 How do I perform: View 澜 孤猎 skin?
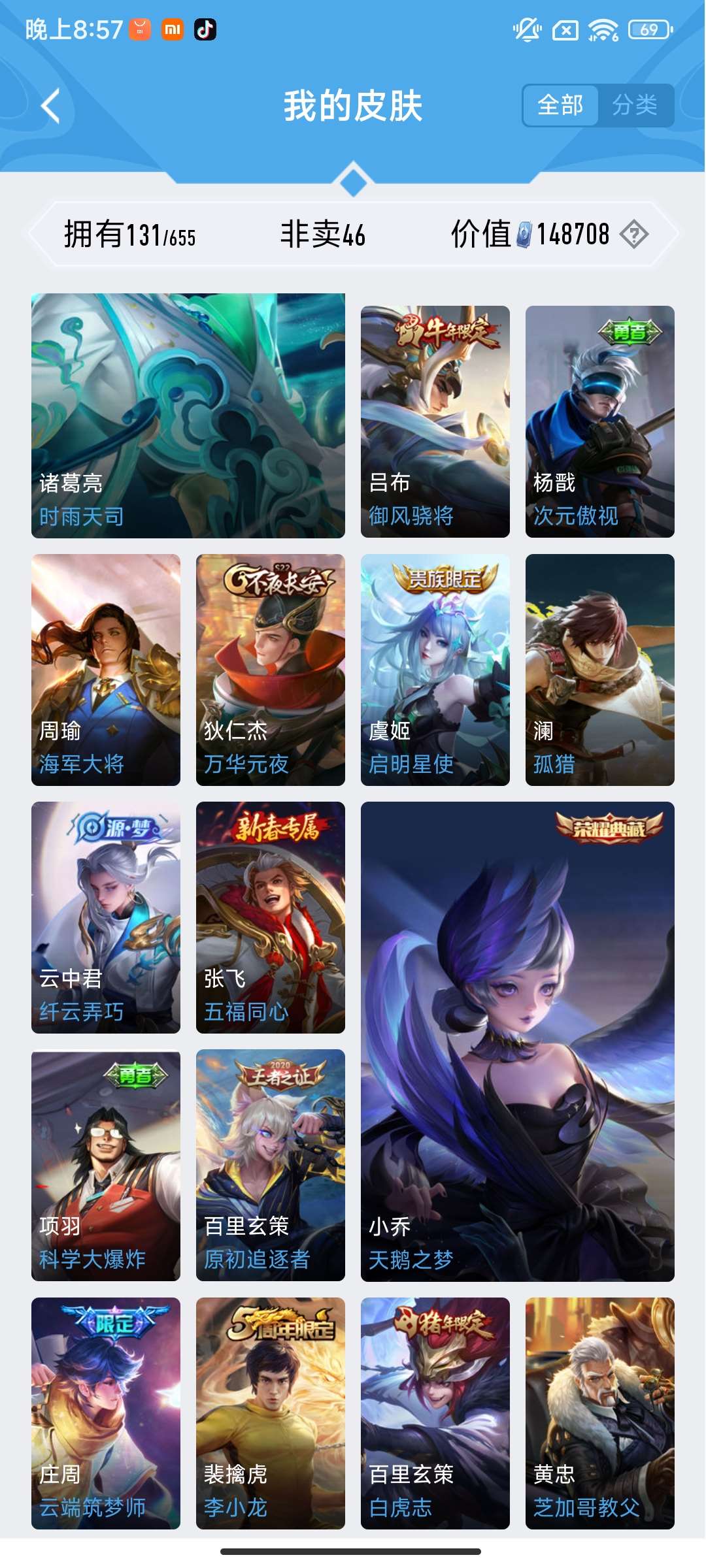599,670
